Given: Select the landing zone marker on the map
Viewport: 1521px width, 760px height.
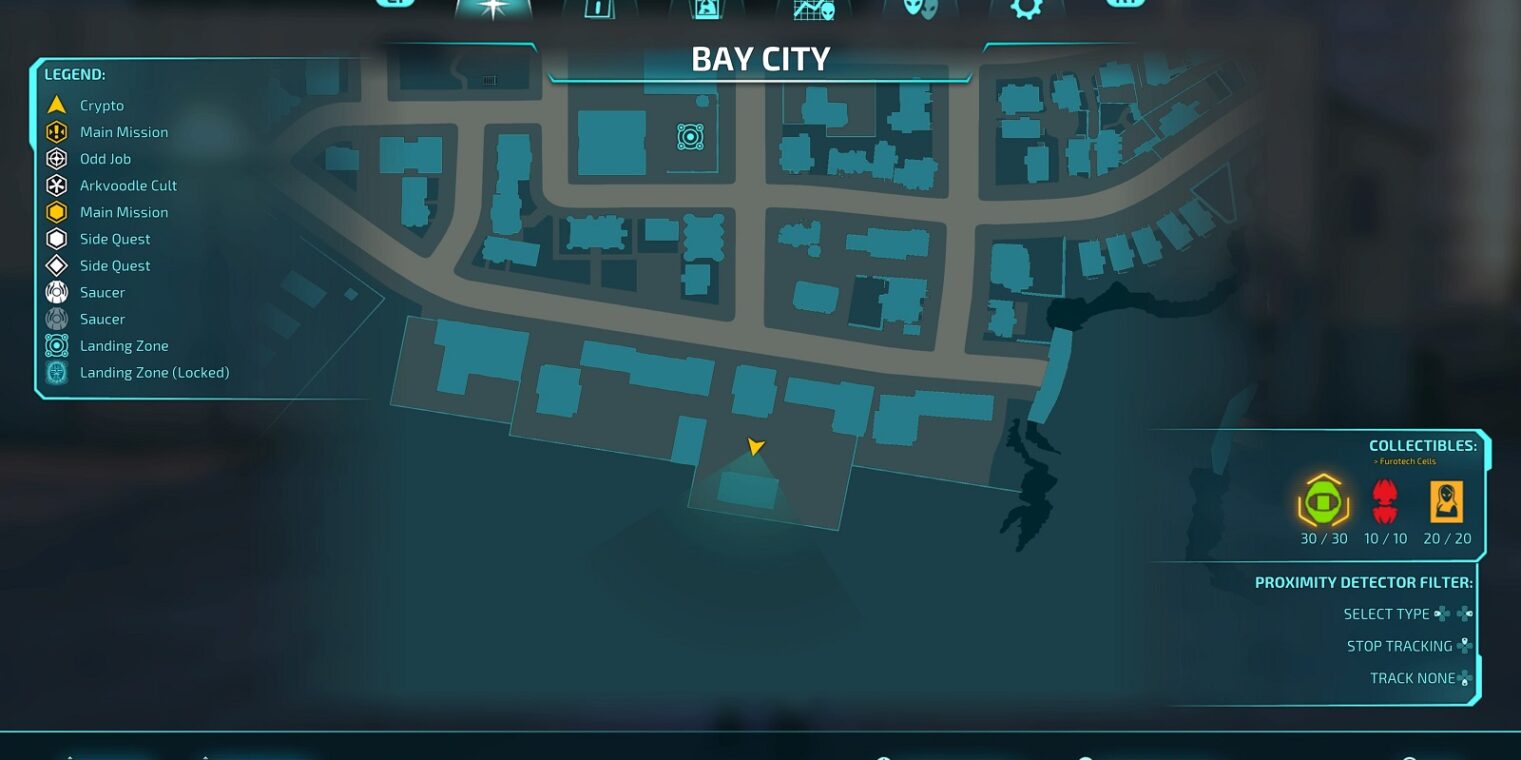Looking at the screenshot, I should click(690, 136).
